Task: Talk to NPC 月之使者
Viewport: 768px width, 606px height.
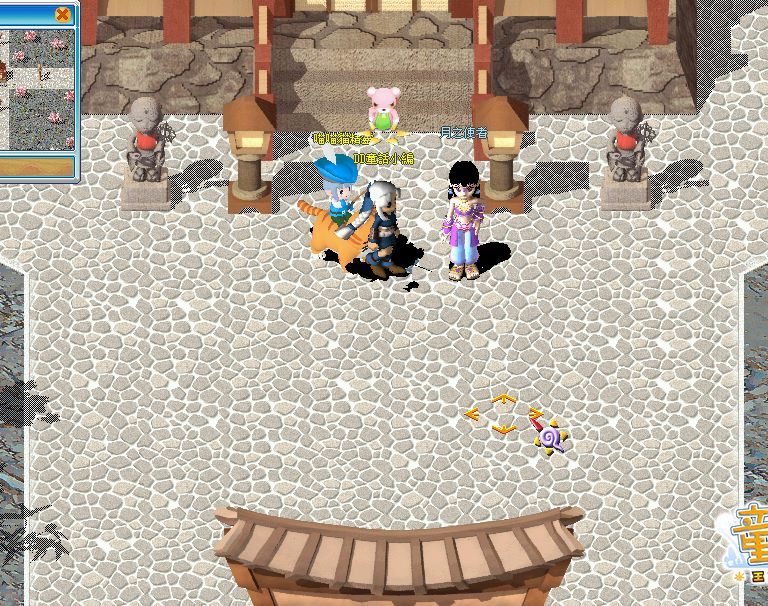Action: click(463, 219)
